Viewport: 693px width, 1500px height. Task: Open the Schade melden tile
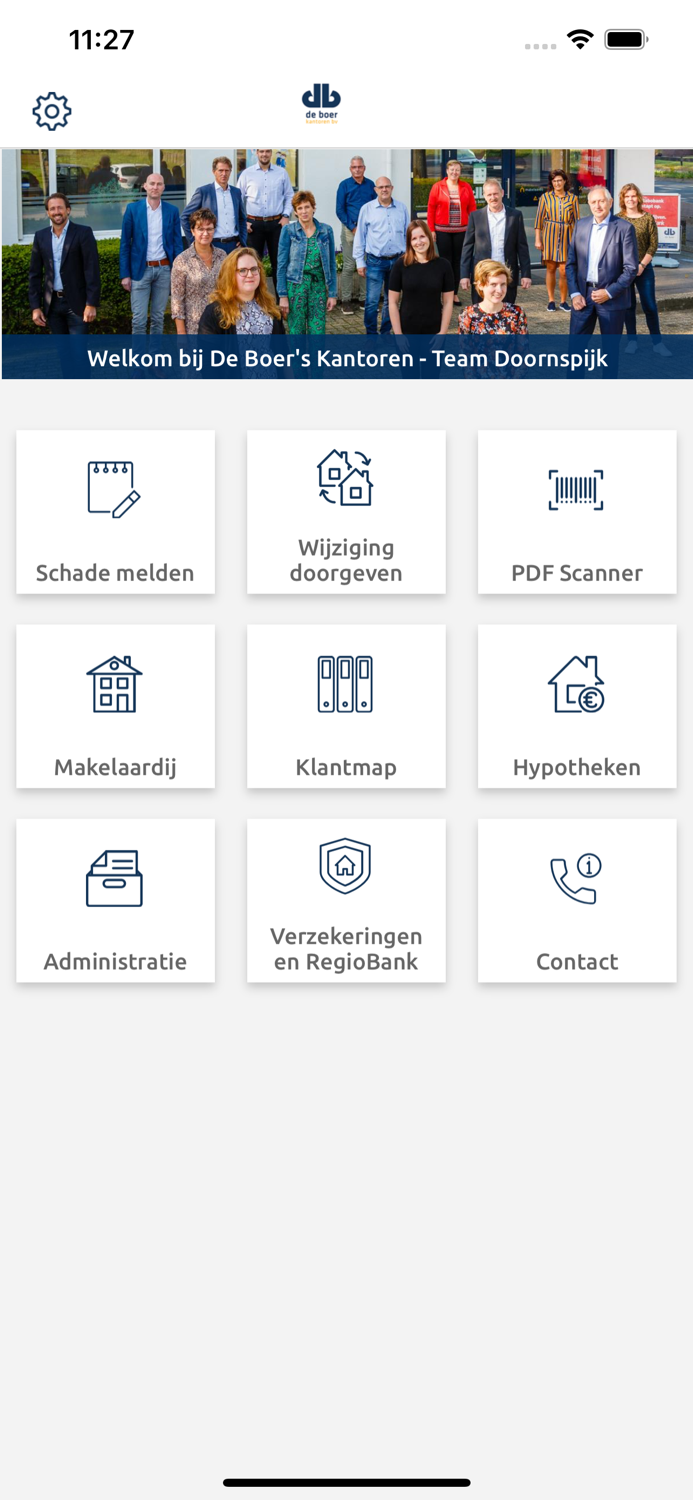pyautogui.click(x=115, y=512)
